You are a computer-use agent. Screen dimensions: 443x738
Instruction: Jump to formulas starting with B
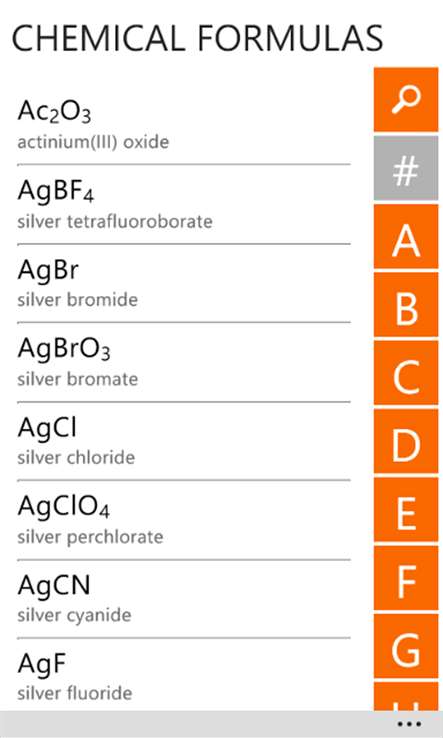click(406, 305)
